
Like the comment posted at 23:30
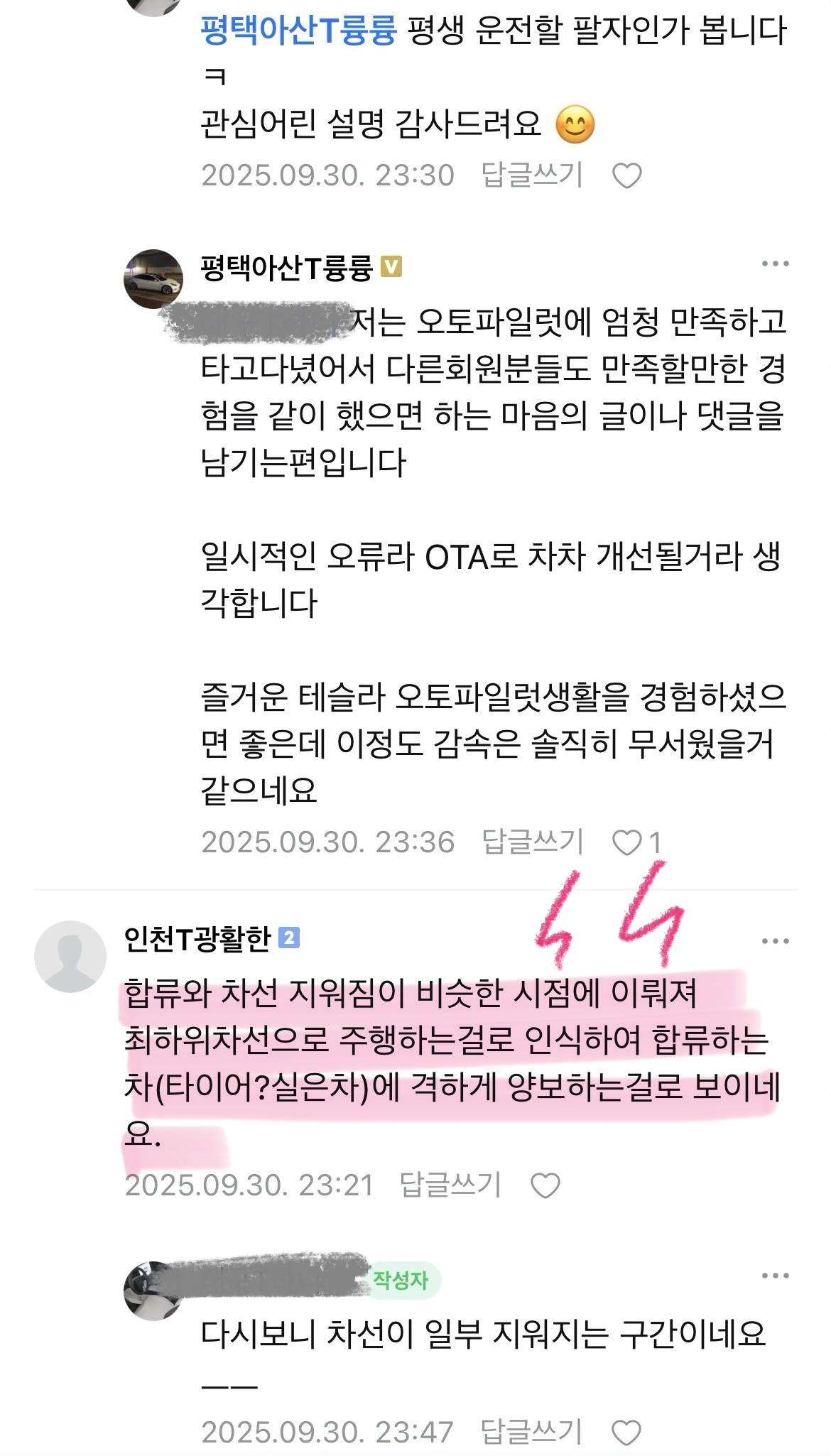(626, 176)
